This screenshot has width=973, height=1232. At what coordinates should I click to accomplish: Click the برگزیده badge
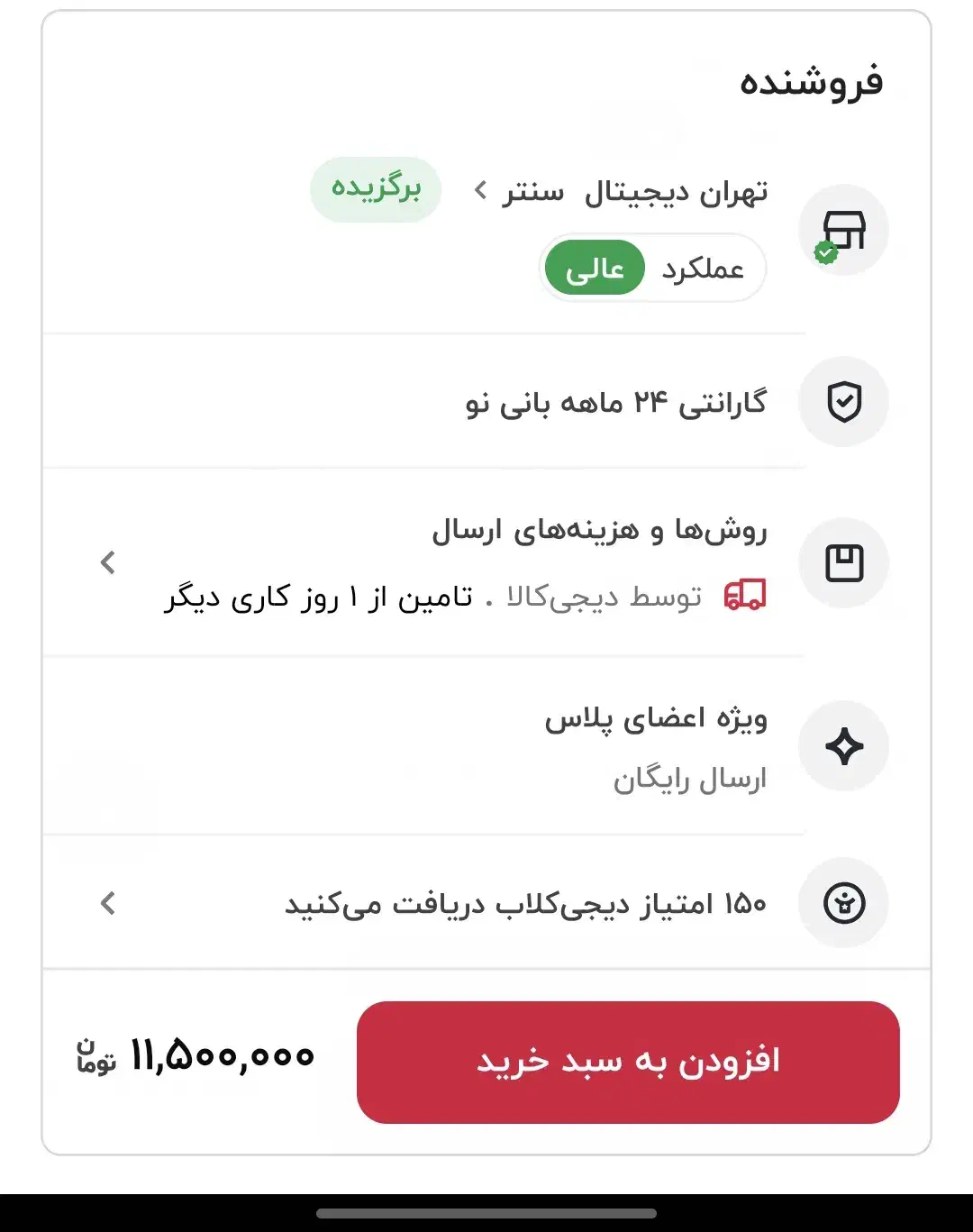(x=376, y=189)
